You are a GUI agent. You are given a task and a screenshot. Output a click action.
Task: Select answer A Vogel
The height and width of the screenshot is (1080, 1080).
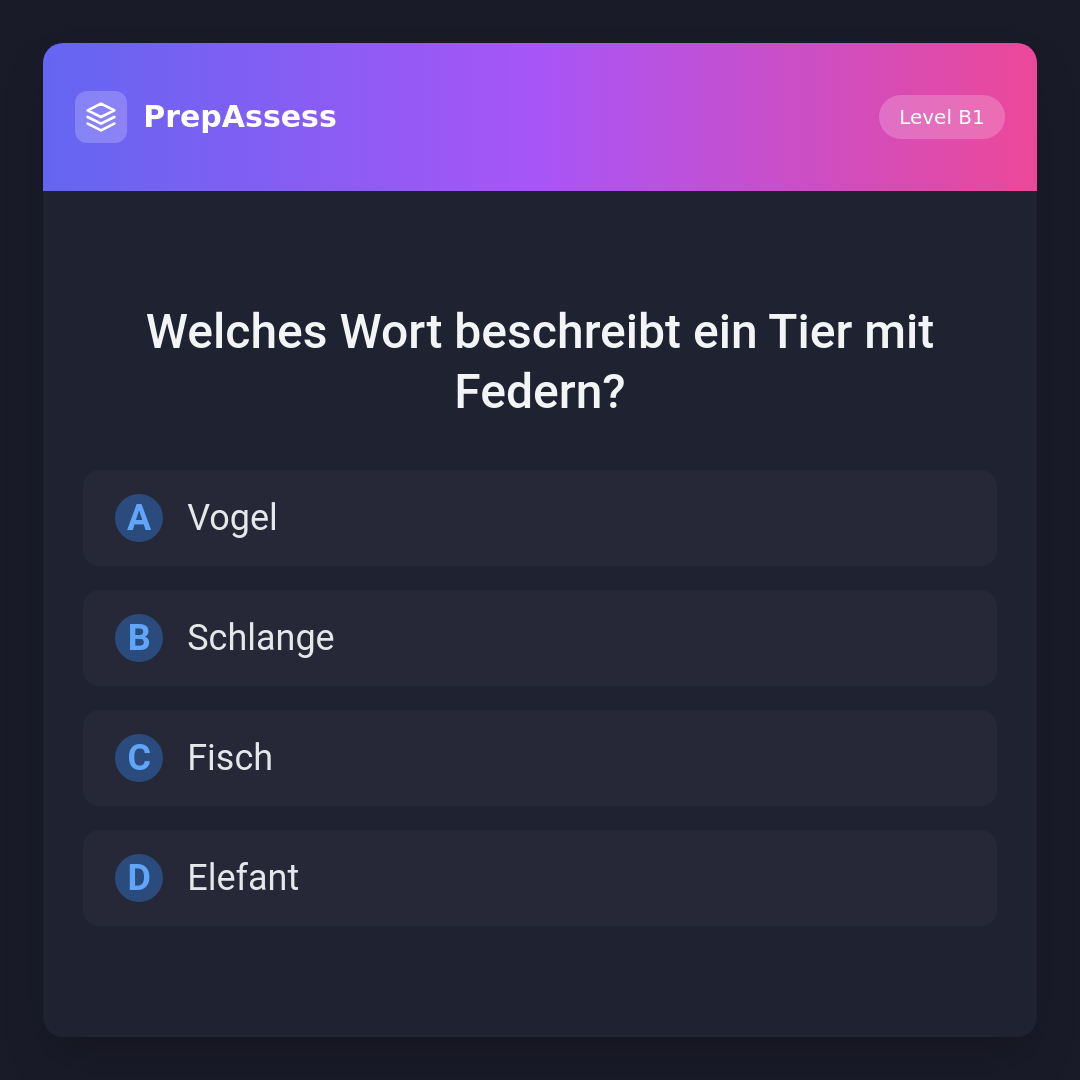click(539, 518)
